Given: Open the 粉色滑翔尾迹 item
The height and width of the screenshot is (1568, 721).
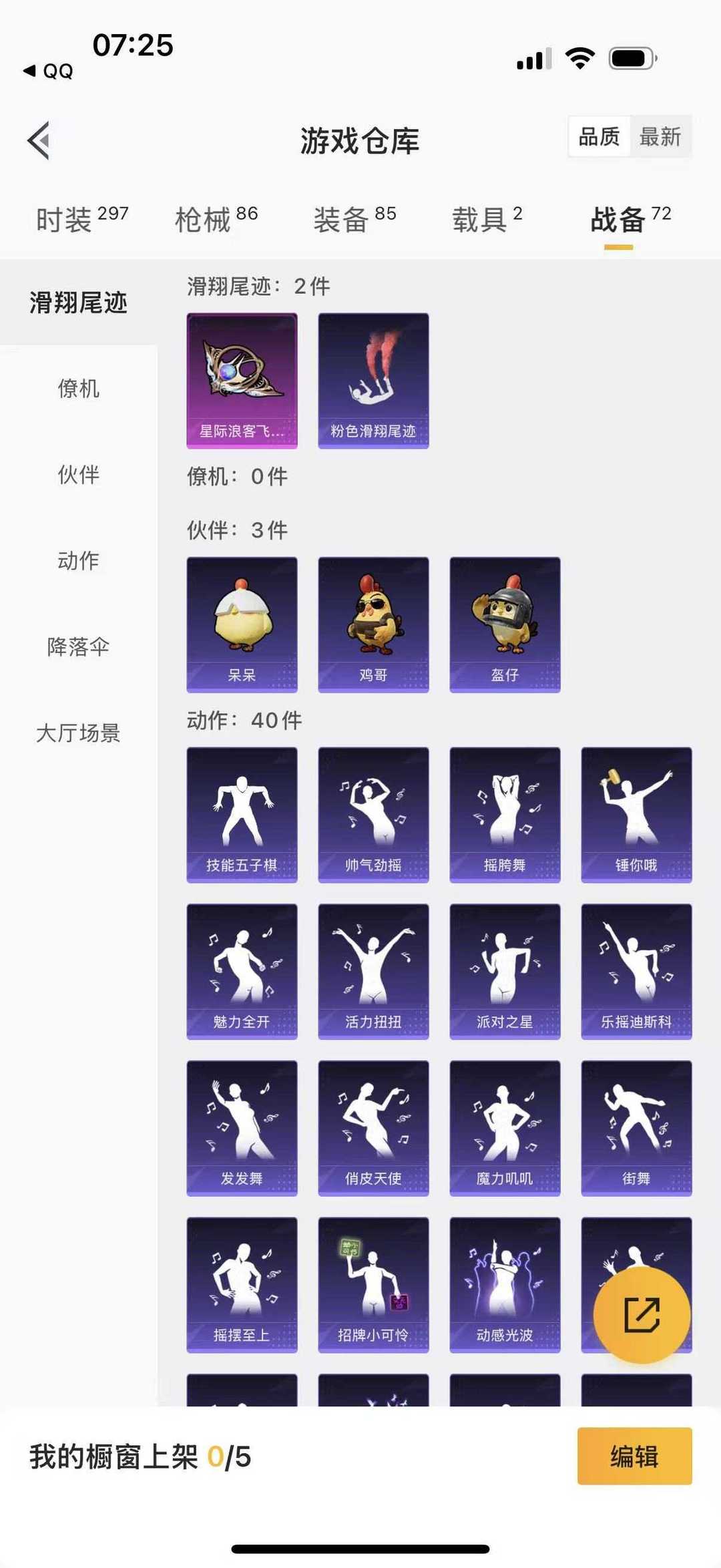Looking at the screenshot, I should (x=373, y=380).
